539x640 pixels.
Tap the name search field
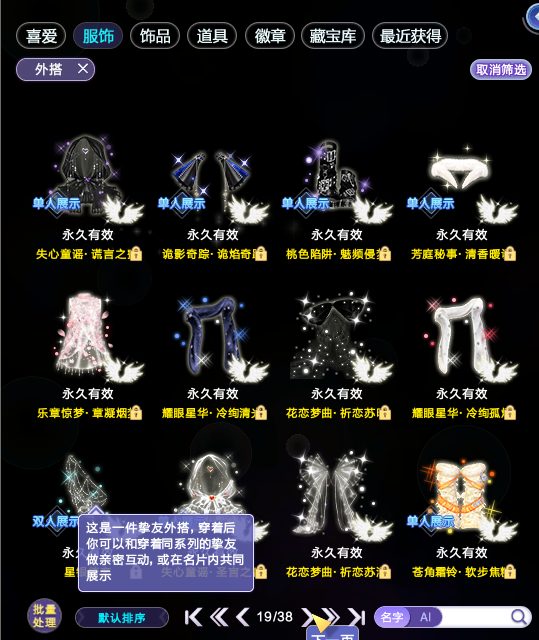[x=473, y=617]
